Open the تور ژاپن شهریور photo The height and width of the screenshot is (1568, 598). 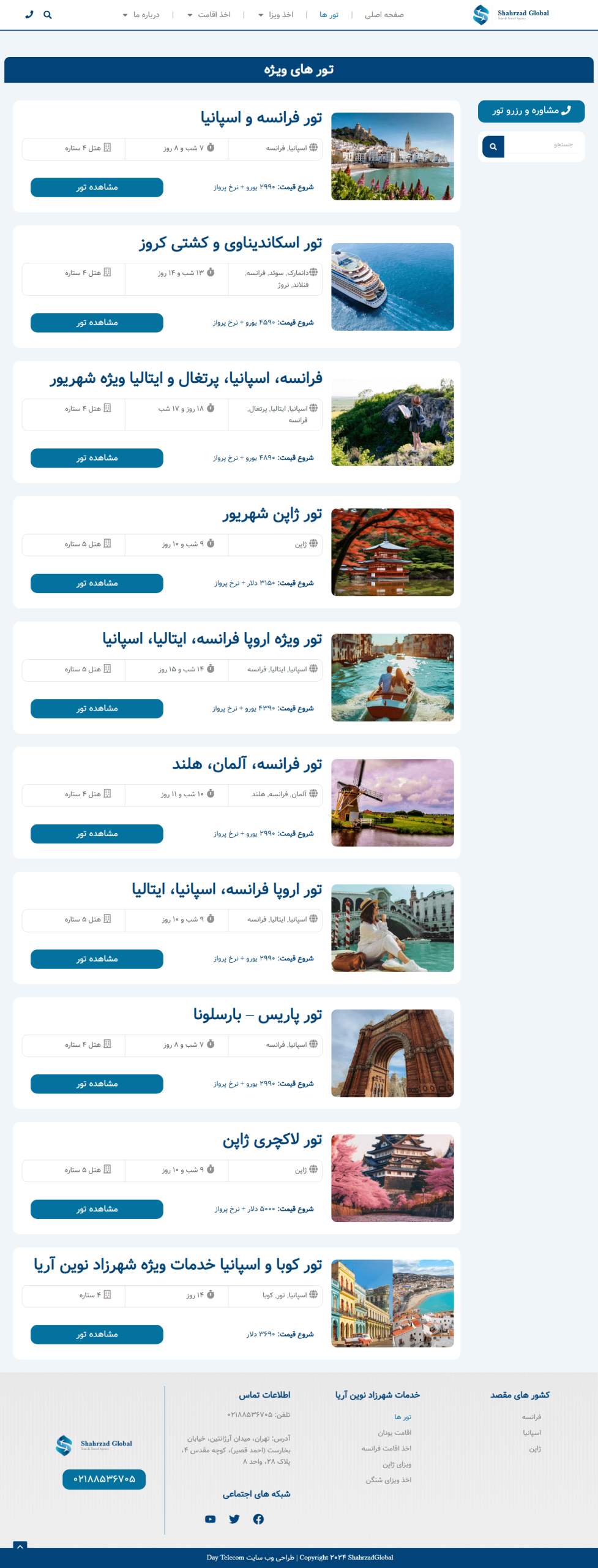click(x=392, y=552)
